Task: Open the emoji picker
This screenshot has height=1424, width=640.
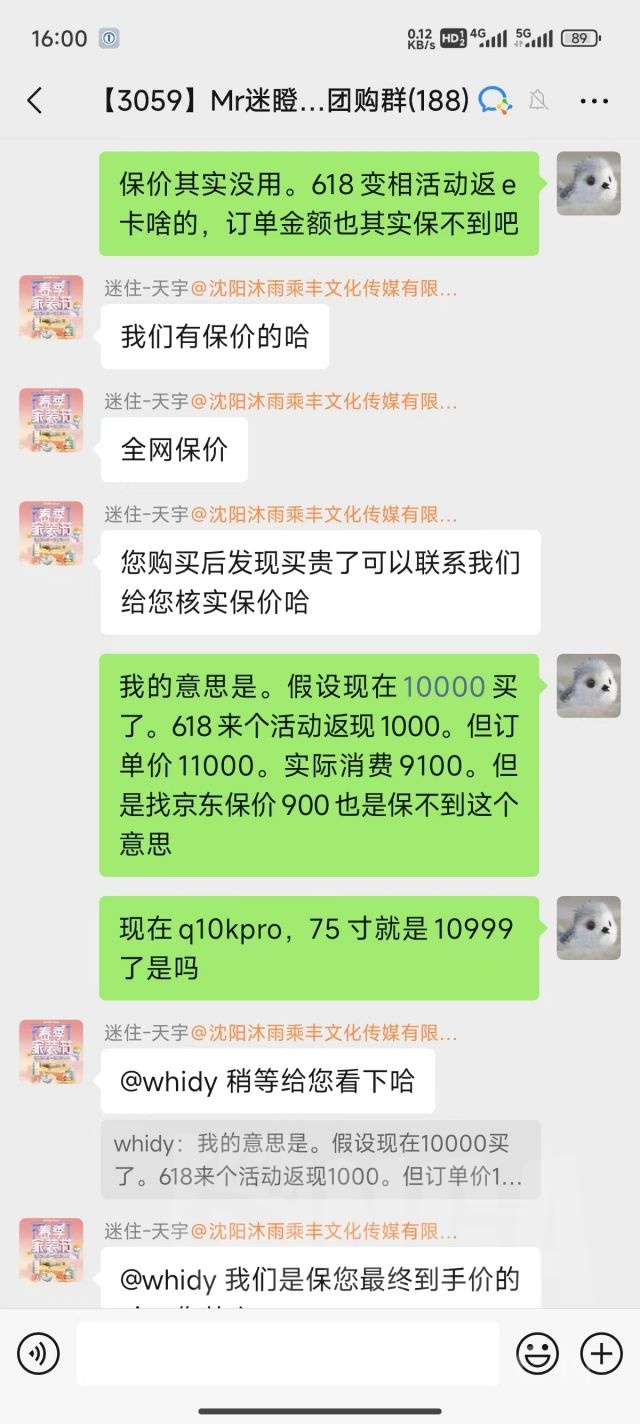Action: click(x=537, y=1354)
